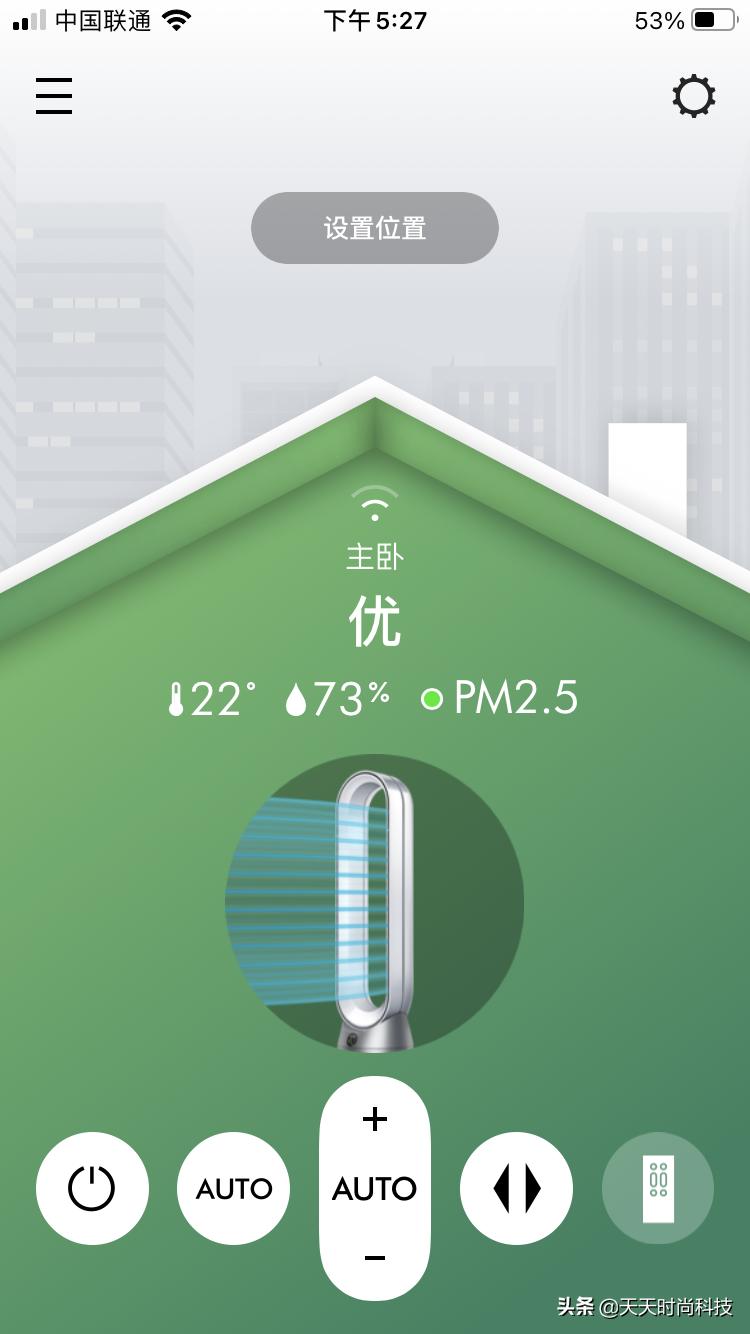Image resolution: width=750 pixels, height=1334 pixels.
Task: Tap the air quality rating 优
Action: 374,620
